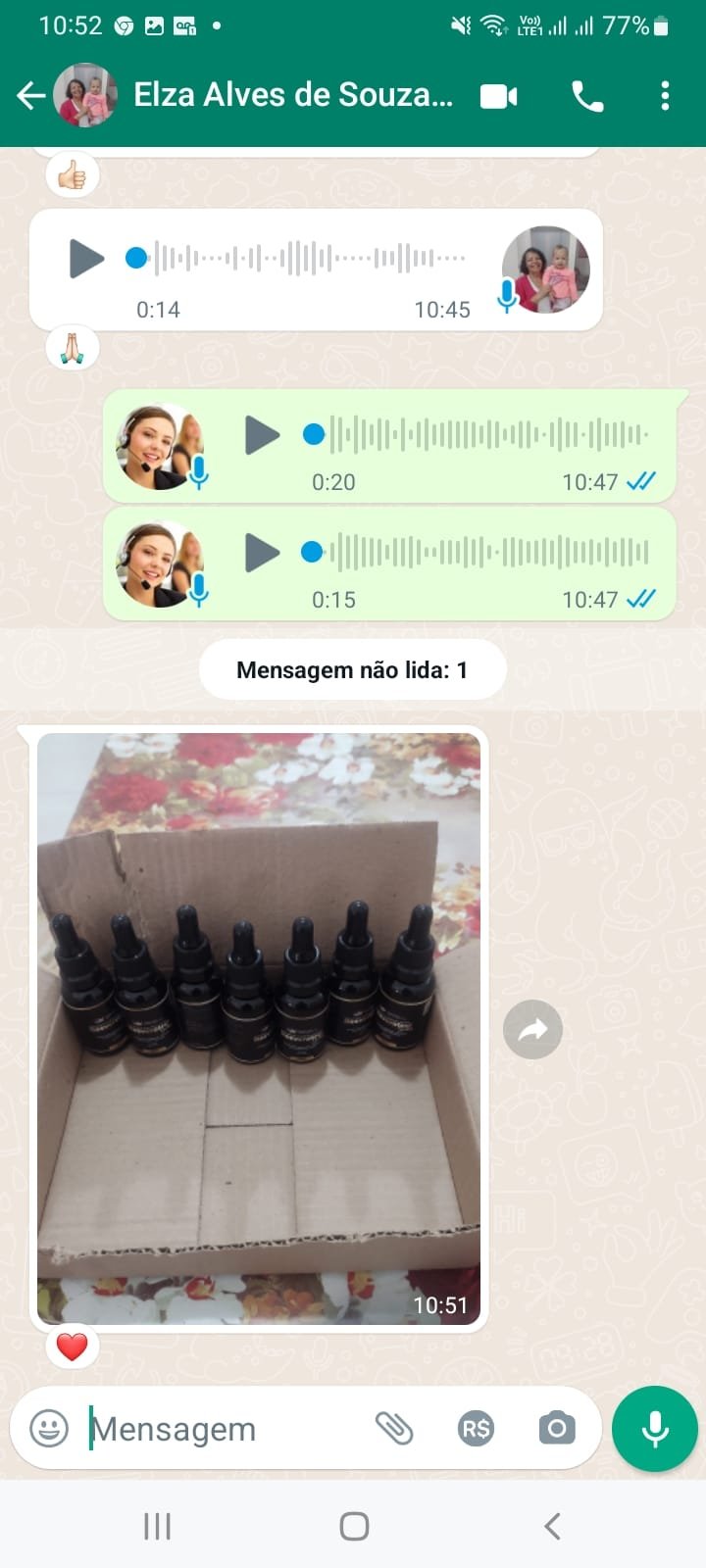
Task: Open the photo of bottles in box
Action: [259, 1029]
